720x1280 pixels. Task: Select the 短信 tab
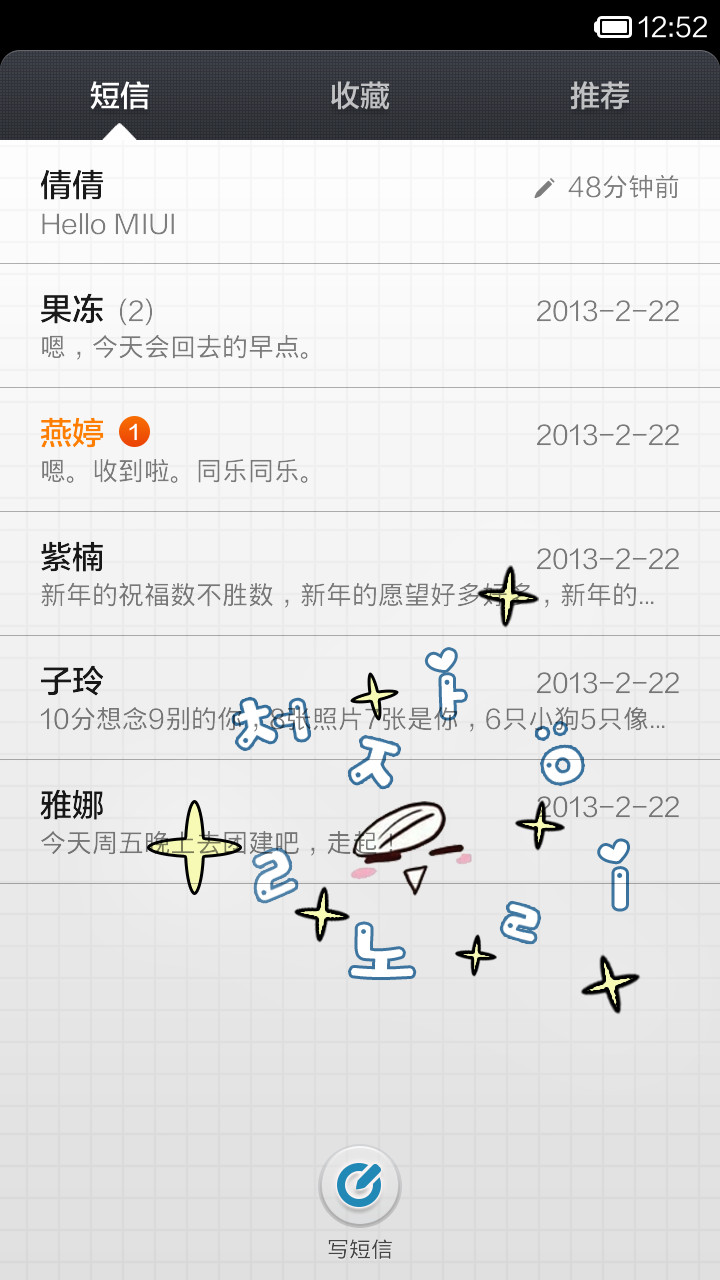[x=120, y=96]
